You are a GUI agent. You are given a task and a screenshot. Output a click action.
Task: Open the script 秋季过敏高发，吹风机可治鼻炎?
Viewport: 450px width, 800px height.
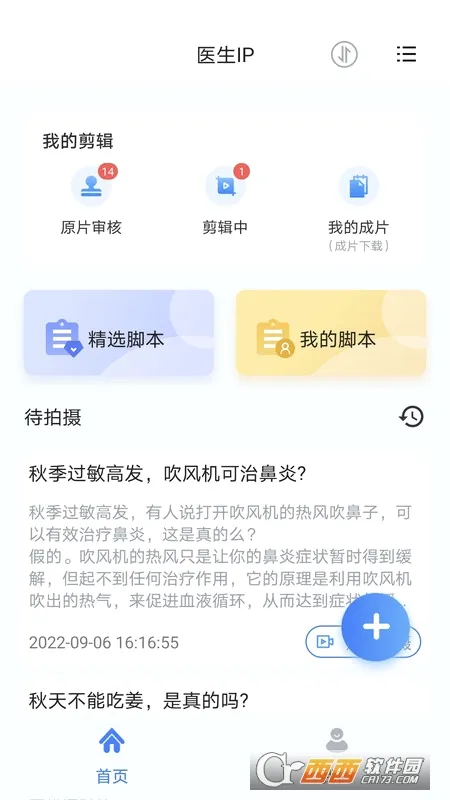[167, 474]
